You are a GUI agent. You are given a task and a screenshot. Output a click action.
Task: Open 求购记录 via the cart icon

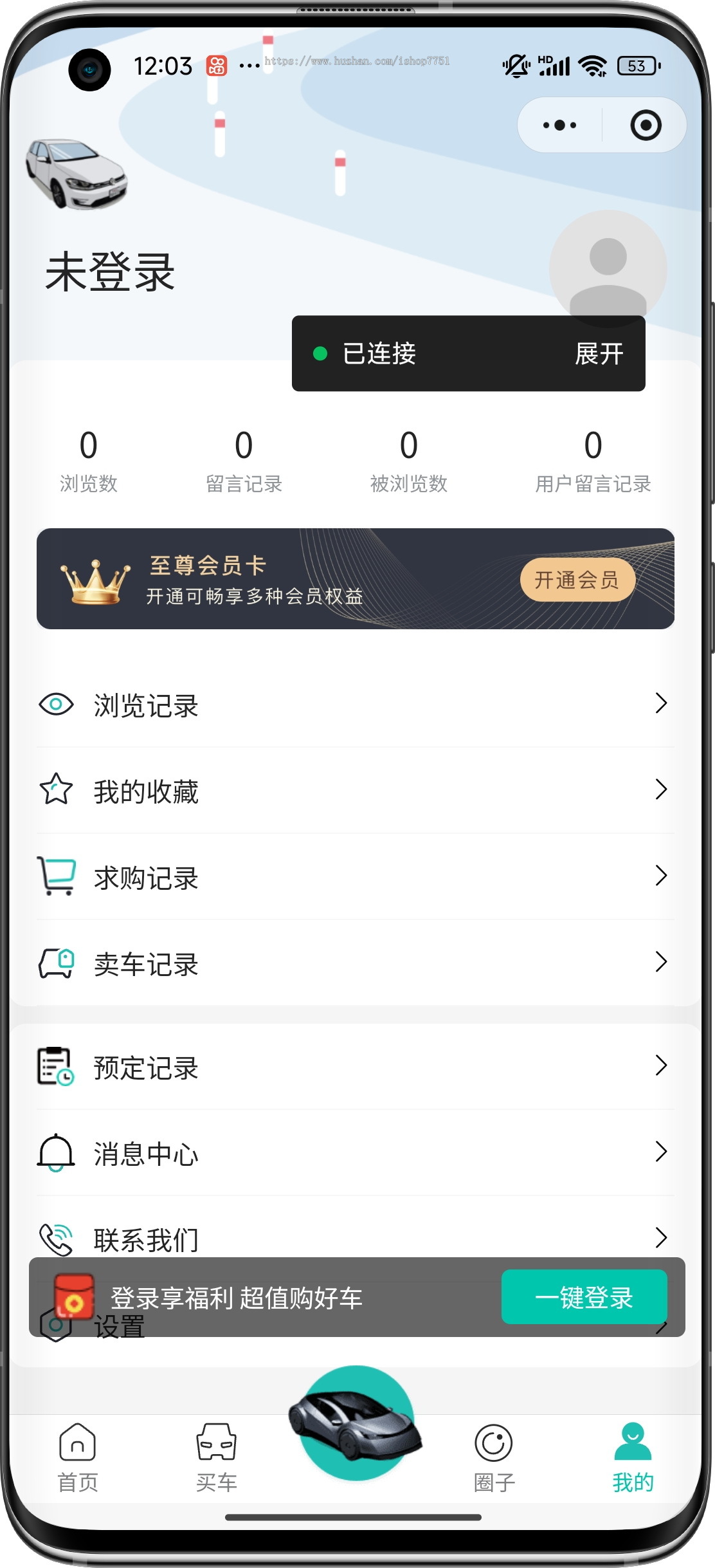coord(57,877)
